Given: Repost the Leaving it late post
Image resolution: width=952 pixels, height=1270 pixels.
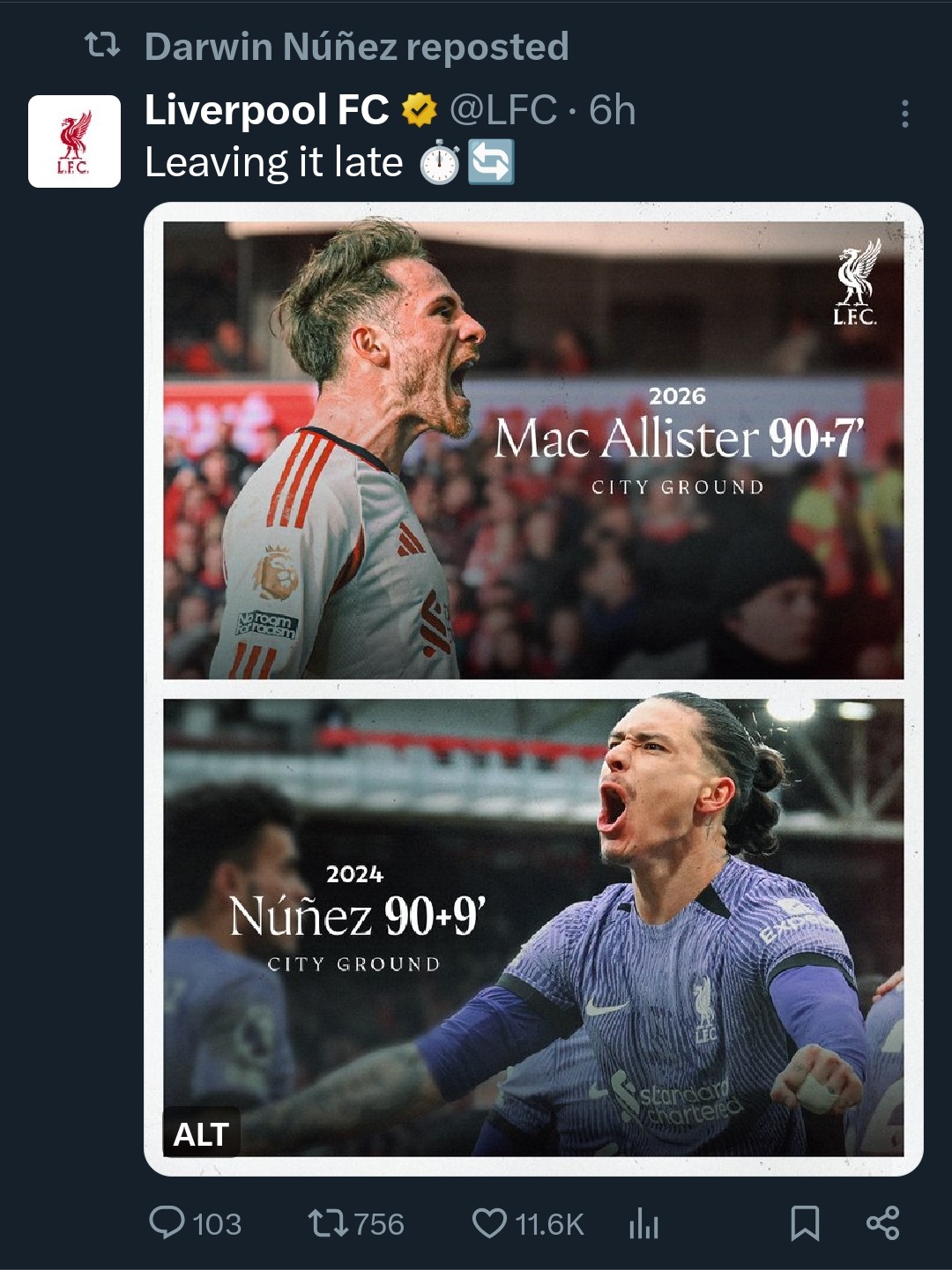Looking at the screenshot, I should [328, 1223].
